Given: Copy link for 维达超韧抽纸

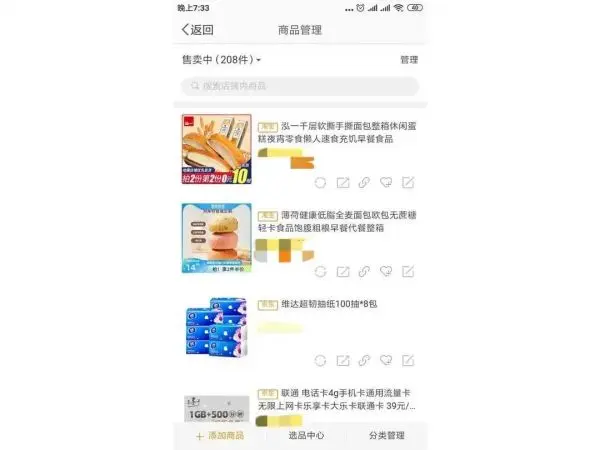Looking at the screenshot, I should click(364, 361).
